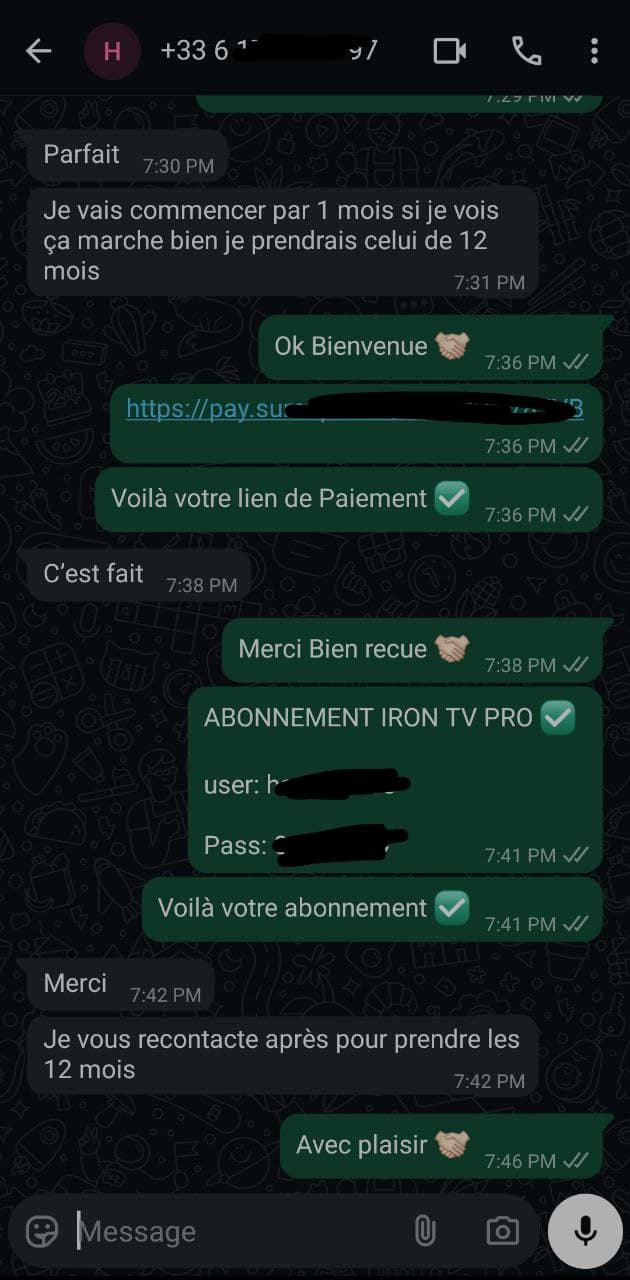Viewport: 630px width, 1280px height.
Task: Go back to the chat list
Action: (x=38, y=51)
